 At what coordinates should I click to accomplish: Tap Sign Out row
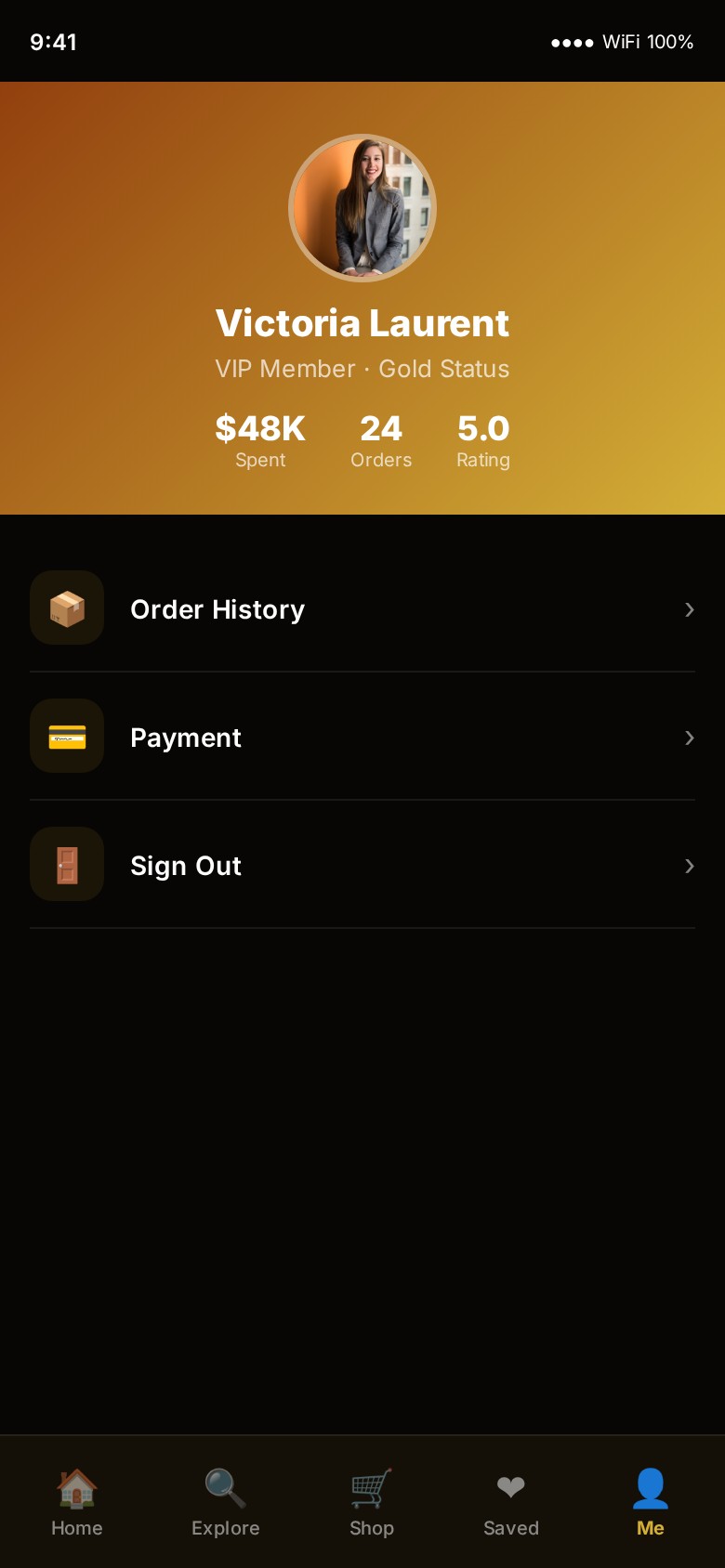pyautogui.click(x=362, y=865)
